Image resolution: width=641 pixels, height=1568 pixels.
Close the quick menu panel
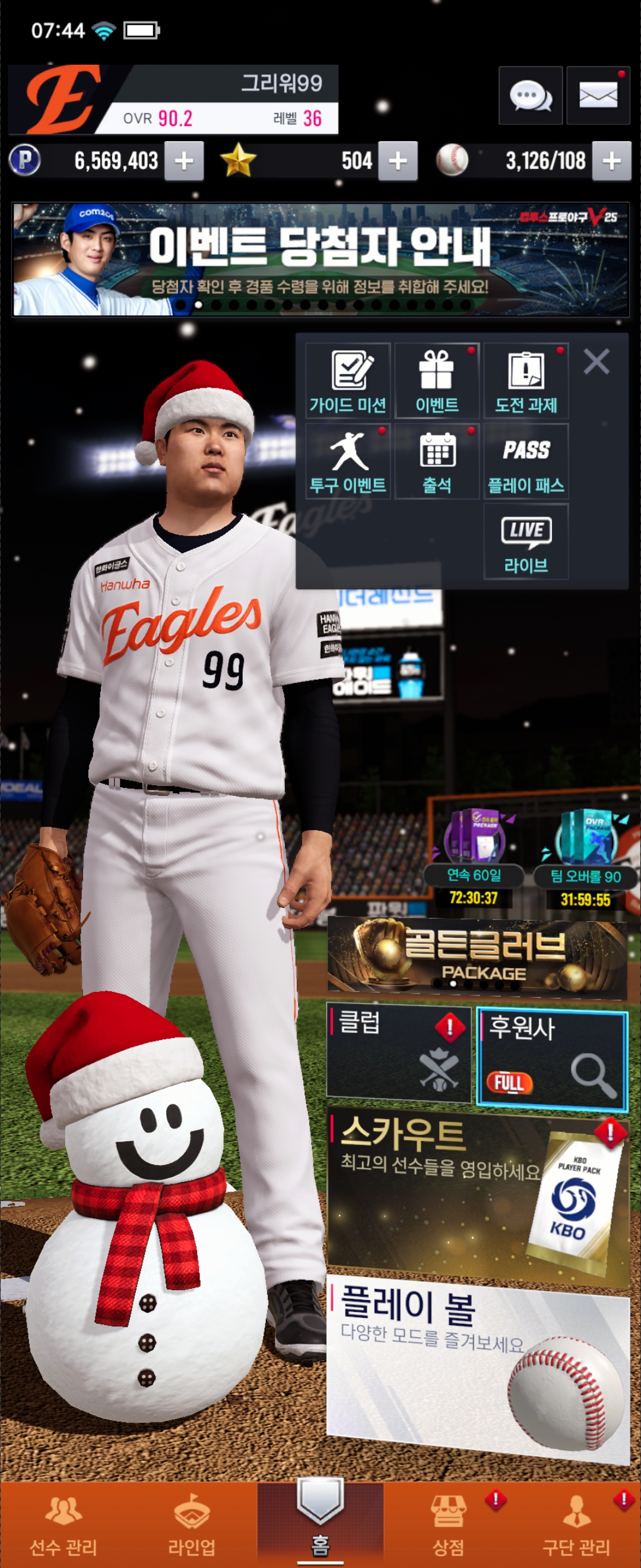(x=596, y=362)
